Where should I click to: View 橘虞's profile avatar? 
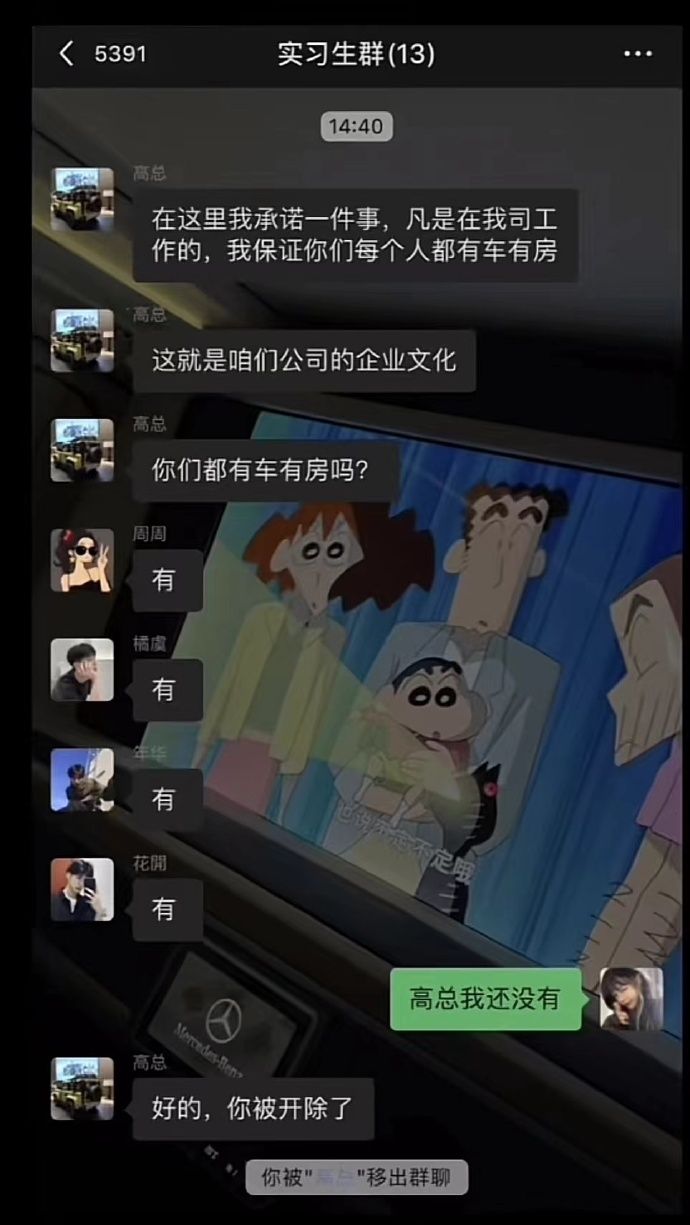(82, 670)
